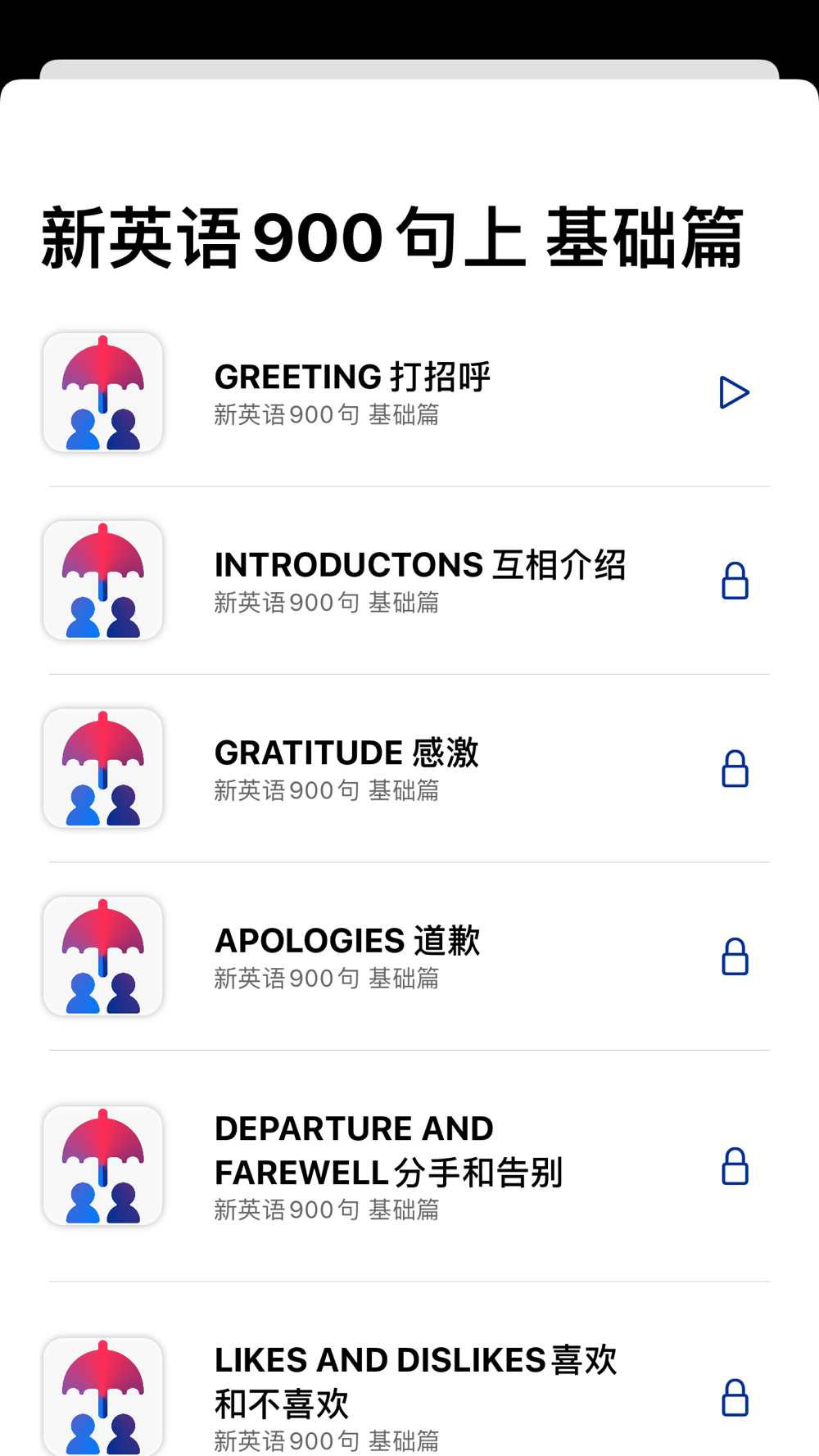This screenshot has height=1456, width=819.
Task: Tap the GREETING 打招呼 umbrella thumbnail
Action: pyautogui.click(x=102, y=392)
